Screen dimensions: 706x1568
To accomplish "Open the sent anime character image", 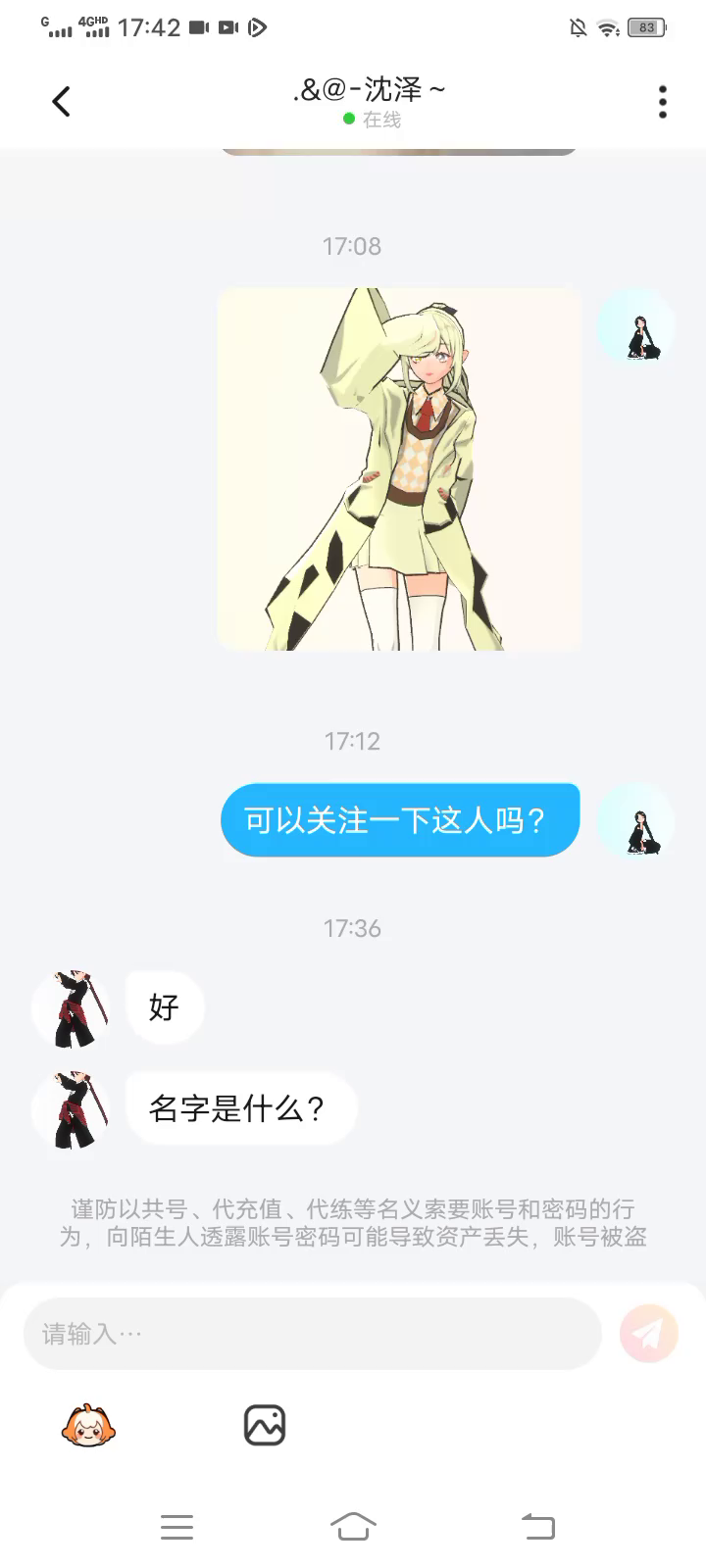I will click(x=399, y=469).
